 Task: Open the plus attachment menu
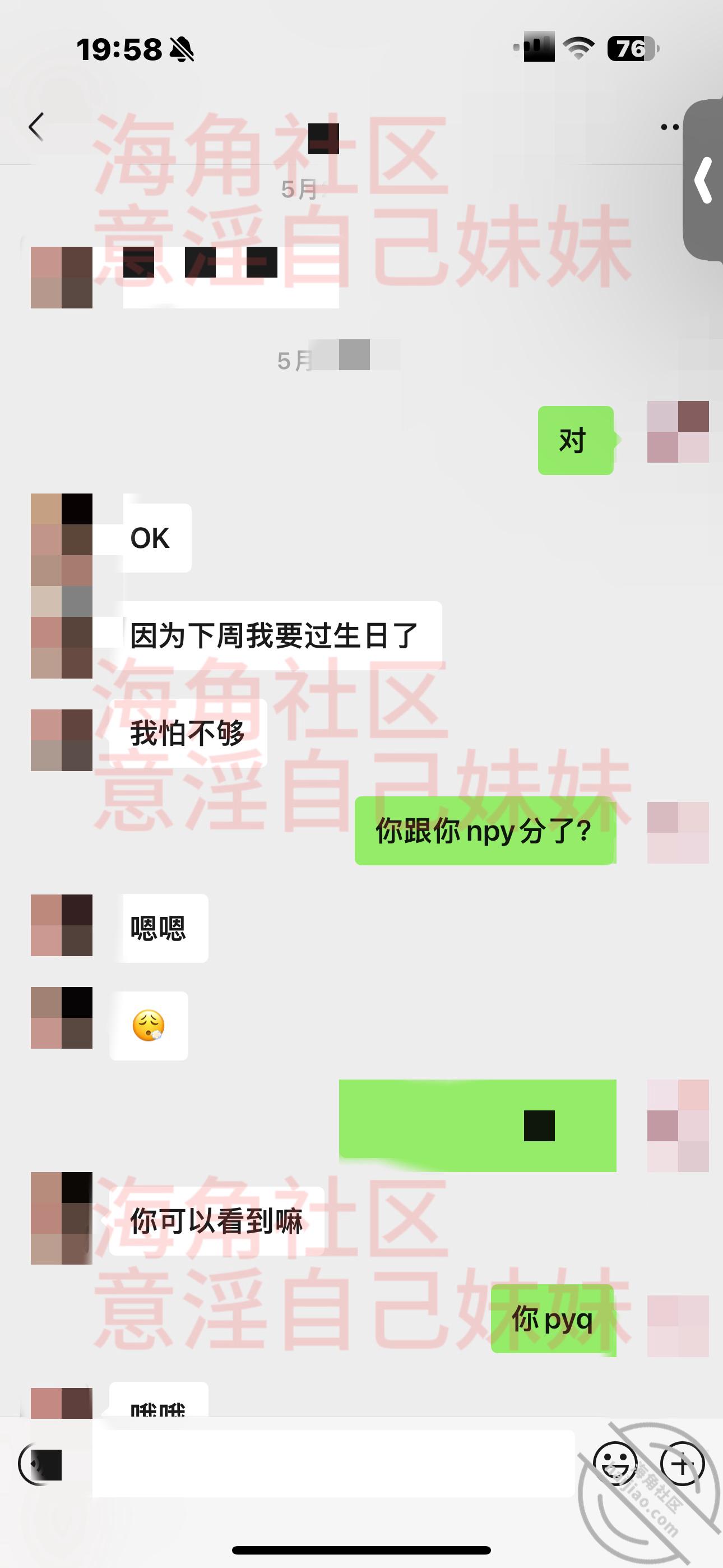point(682,1464)
